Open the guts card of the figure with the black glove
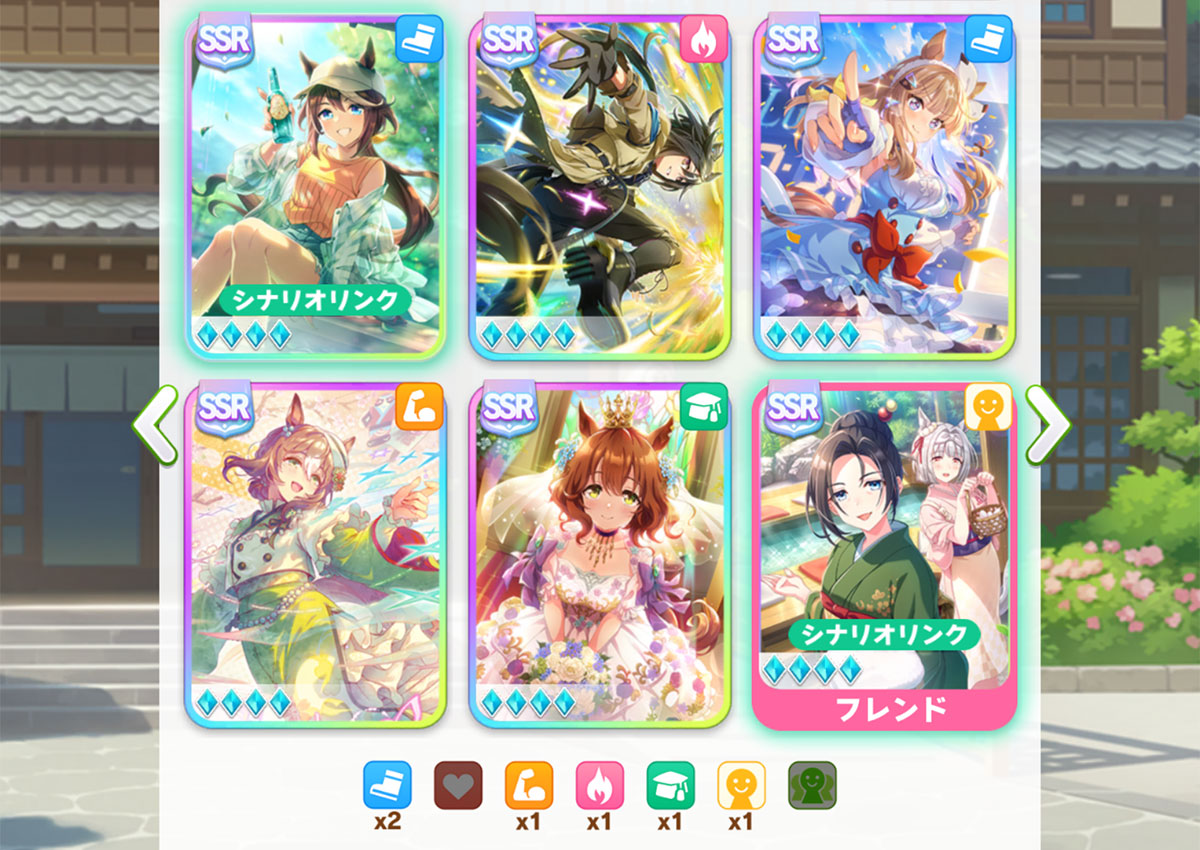This screenshot has height=850, width=1200. tap(599, 185)
